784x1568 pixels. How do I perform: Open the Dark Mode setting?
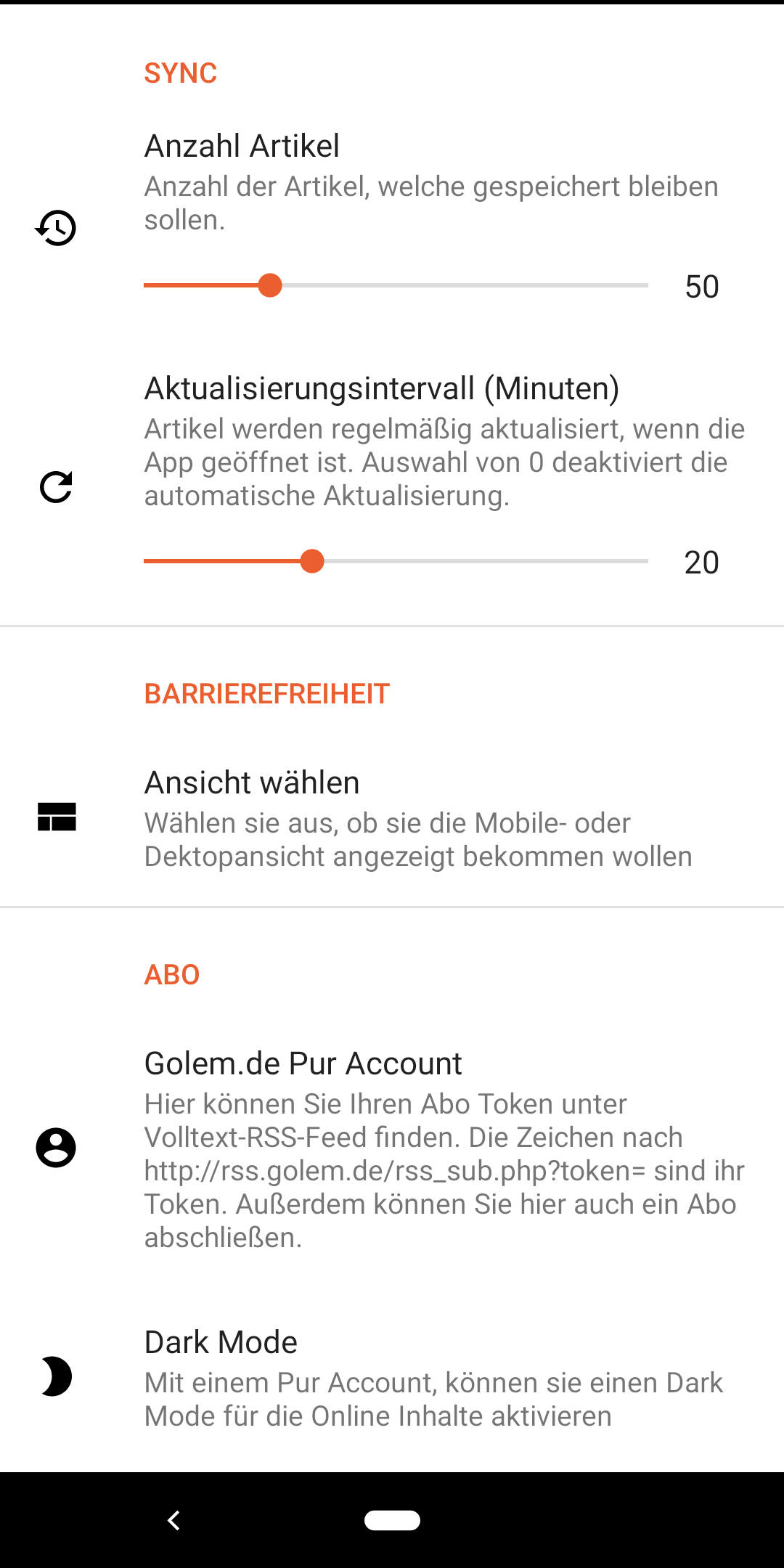pyautogui.click(x=392, y=1377)
